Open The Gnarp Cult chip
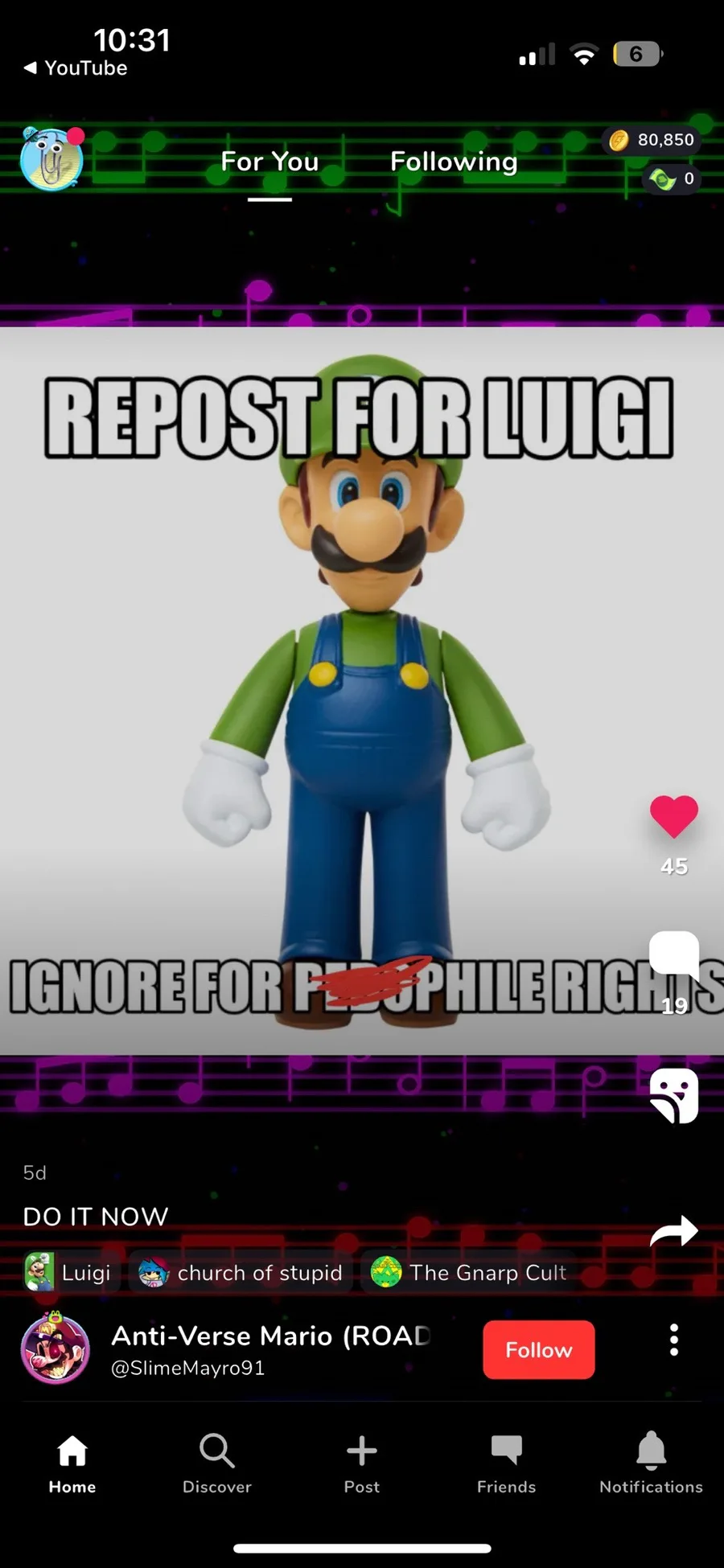 pyautogui.click(x=470, y=1273)
